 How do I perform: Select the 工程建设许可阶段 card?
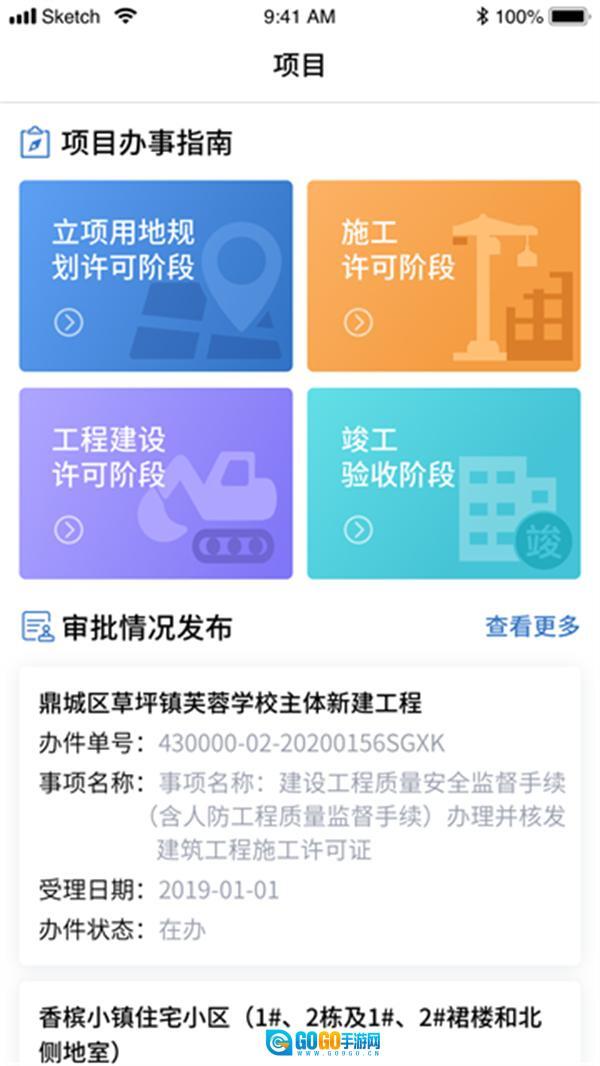coord(156,483)
